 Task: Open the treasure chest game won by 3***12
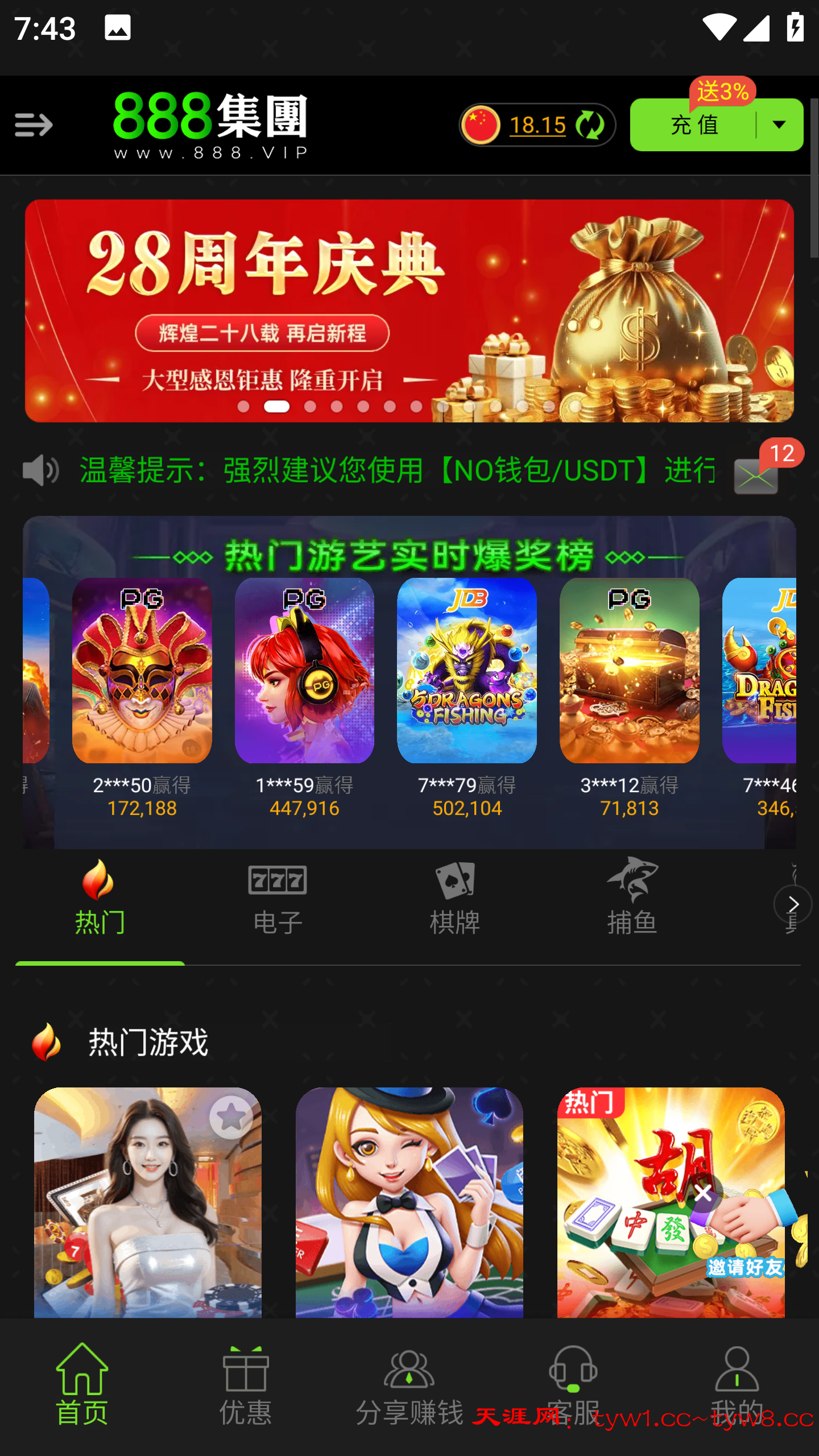point(629,670)
